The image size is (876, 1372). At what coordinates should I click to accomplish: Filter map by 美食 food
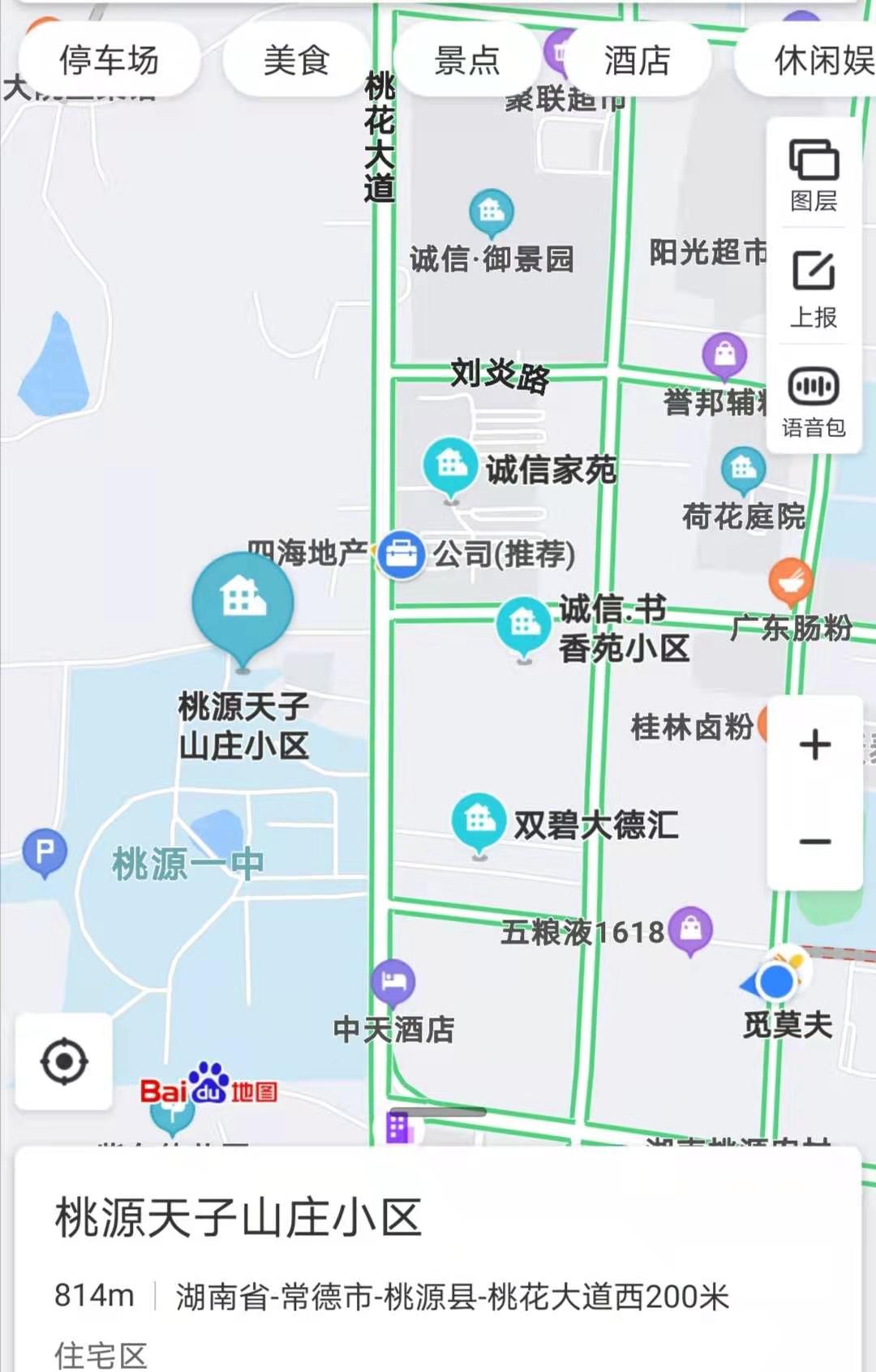pyautogui.click(x=296, y=60)
